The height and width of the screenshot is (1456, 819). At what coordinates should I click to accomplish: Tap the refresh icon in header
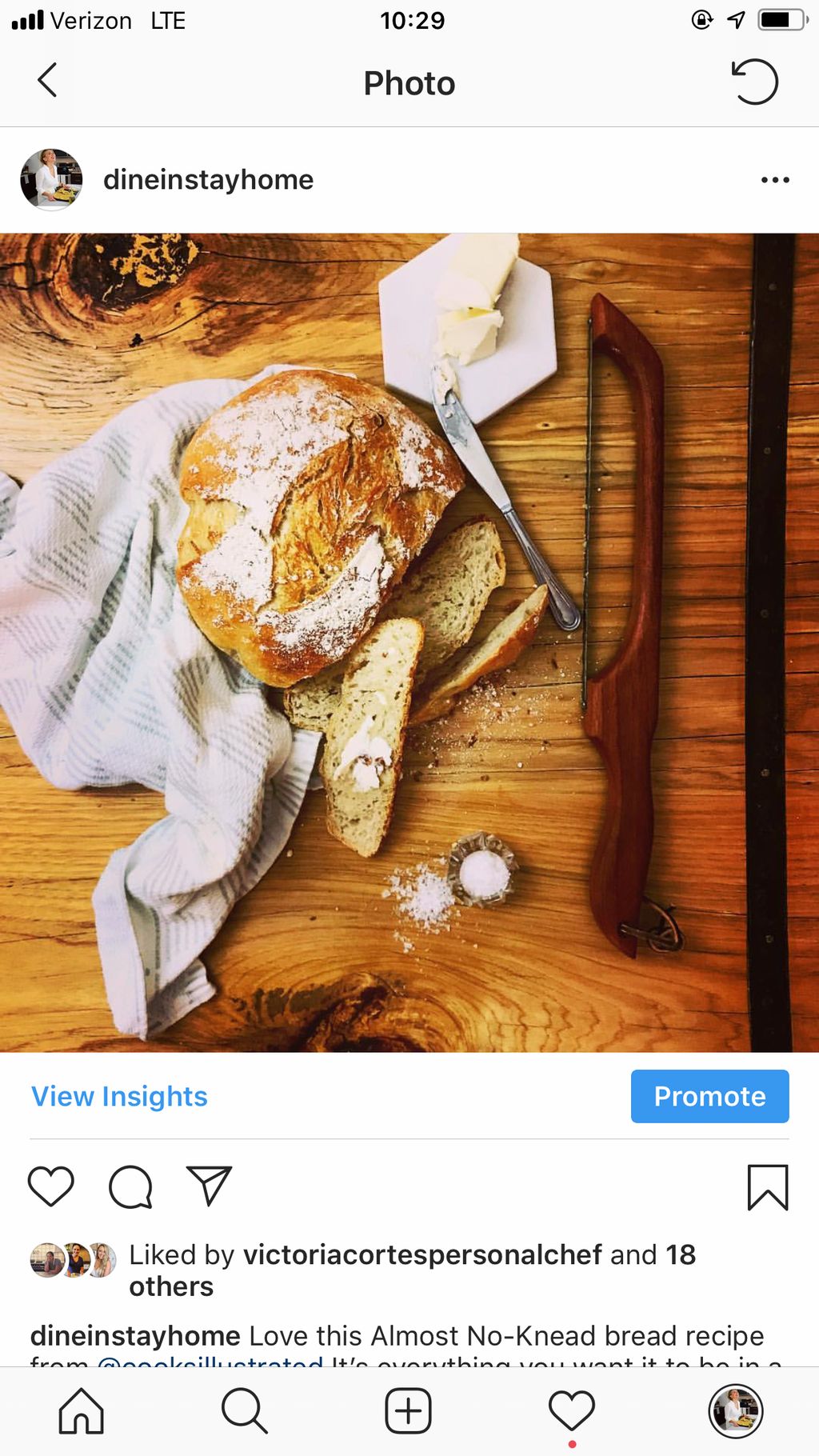(x=754, y=82)
